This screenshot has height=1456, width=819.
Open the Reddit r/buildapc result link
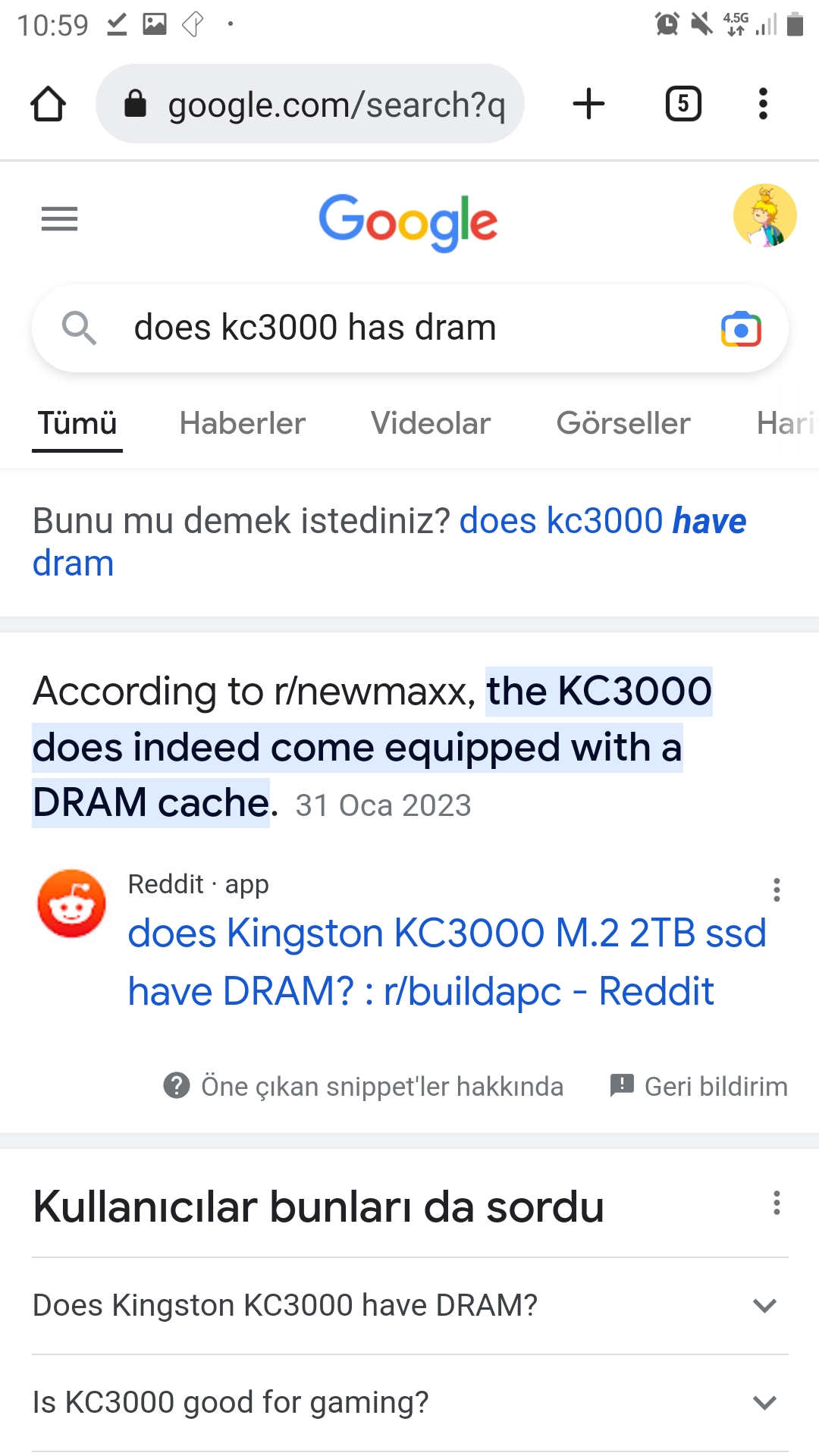pyautogui.click(x=447, y=962)
